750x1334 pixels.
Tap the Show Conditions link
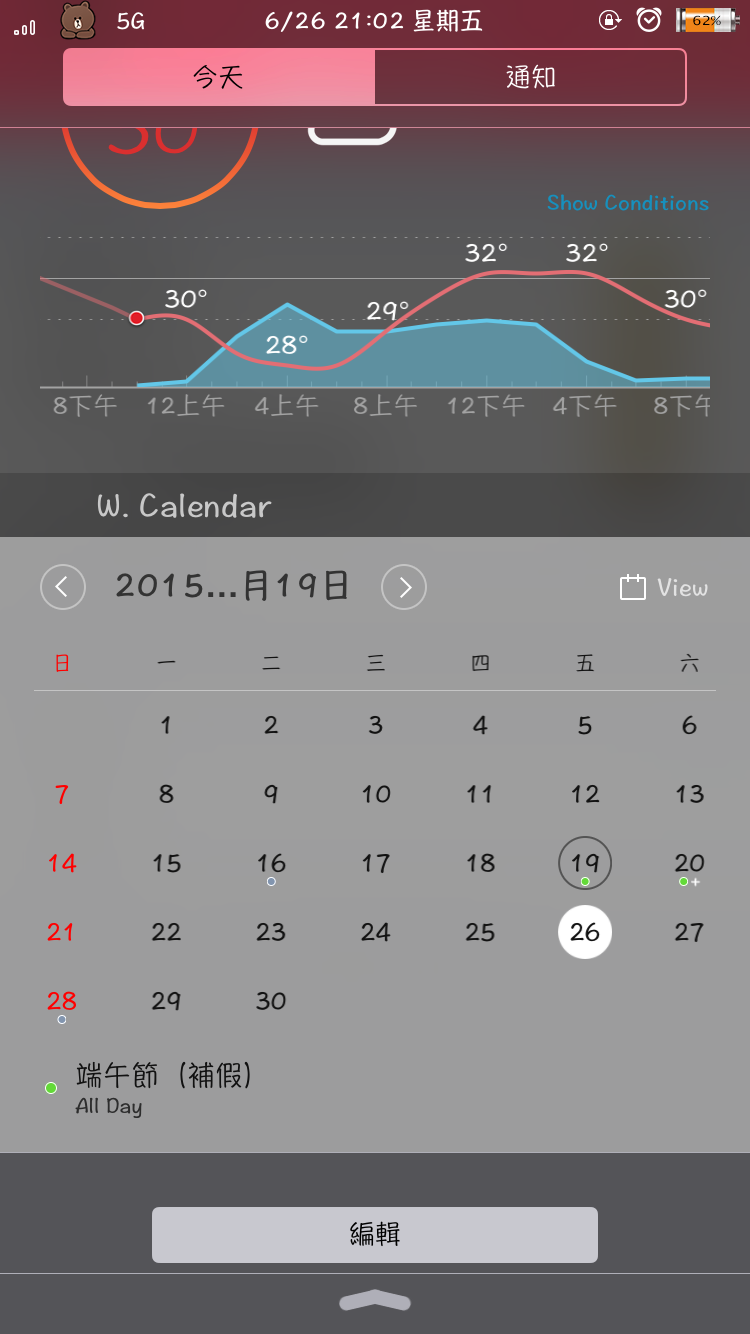pyautogui.click(x=627, y=203)
